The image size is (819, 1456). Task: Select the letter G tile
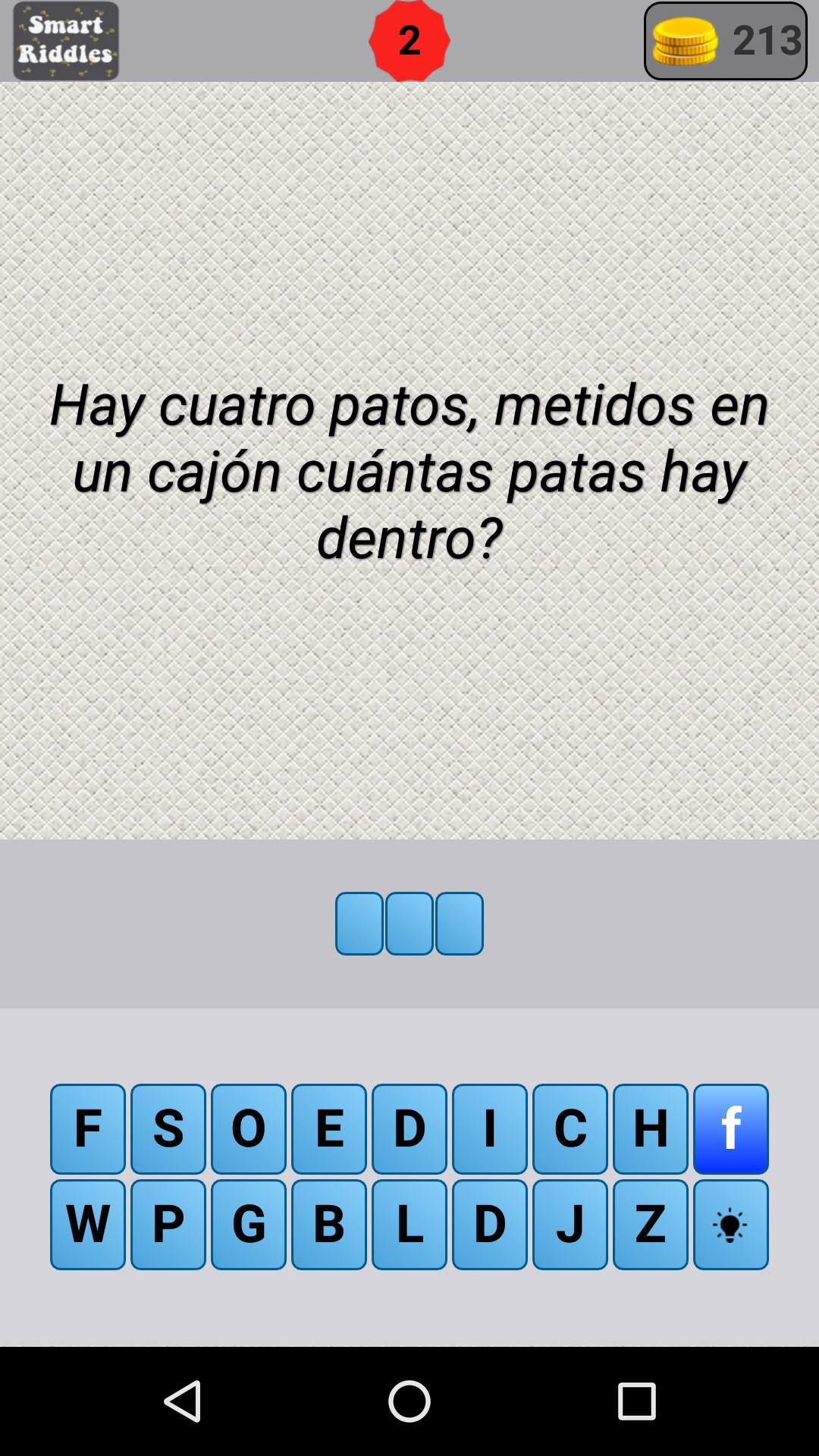(249, 1224)
